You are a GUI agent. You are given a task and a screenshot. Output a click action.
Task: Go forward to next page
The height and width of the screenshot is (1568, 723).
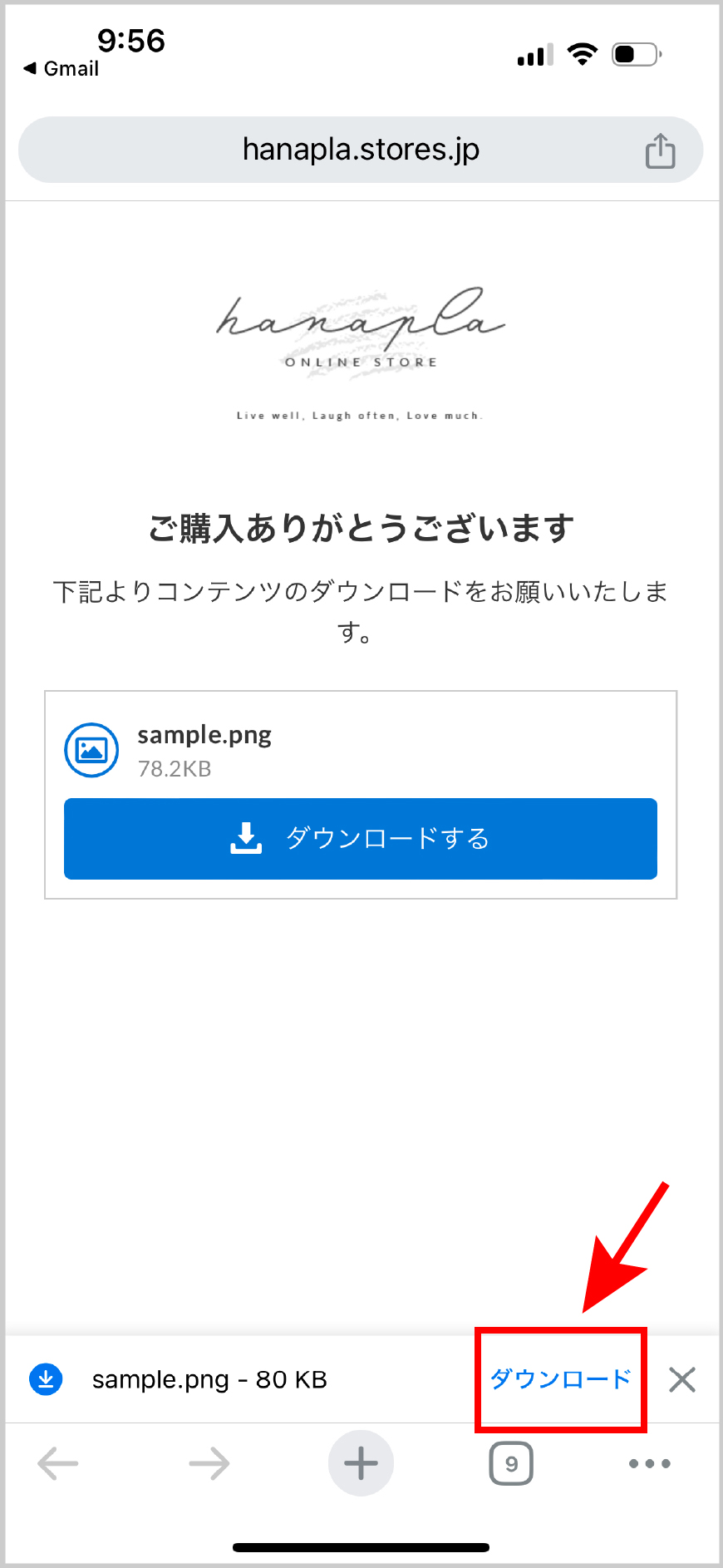pyautogui.click(x=209, y=1463)
